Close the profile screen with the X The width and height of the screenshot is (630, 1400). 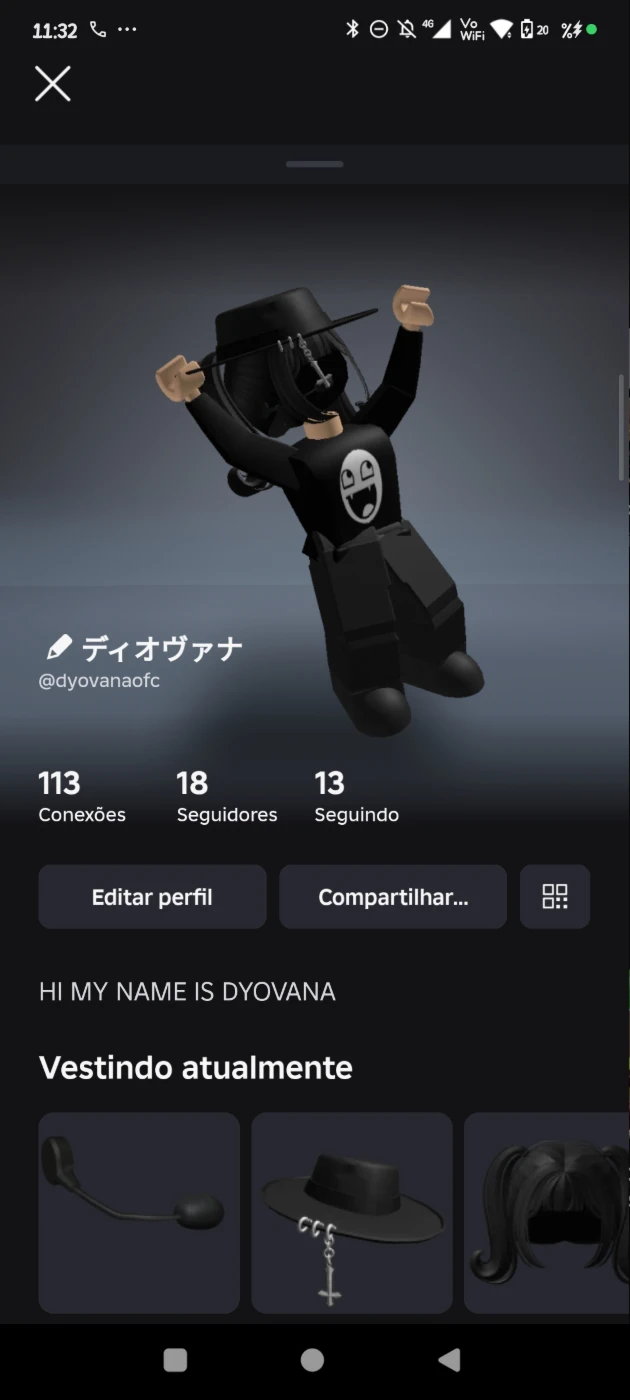point(53,84)
